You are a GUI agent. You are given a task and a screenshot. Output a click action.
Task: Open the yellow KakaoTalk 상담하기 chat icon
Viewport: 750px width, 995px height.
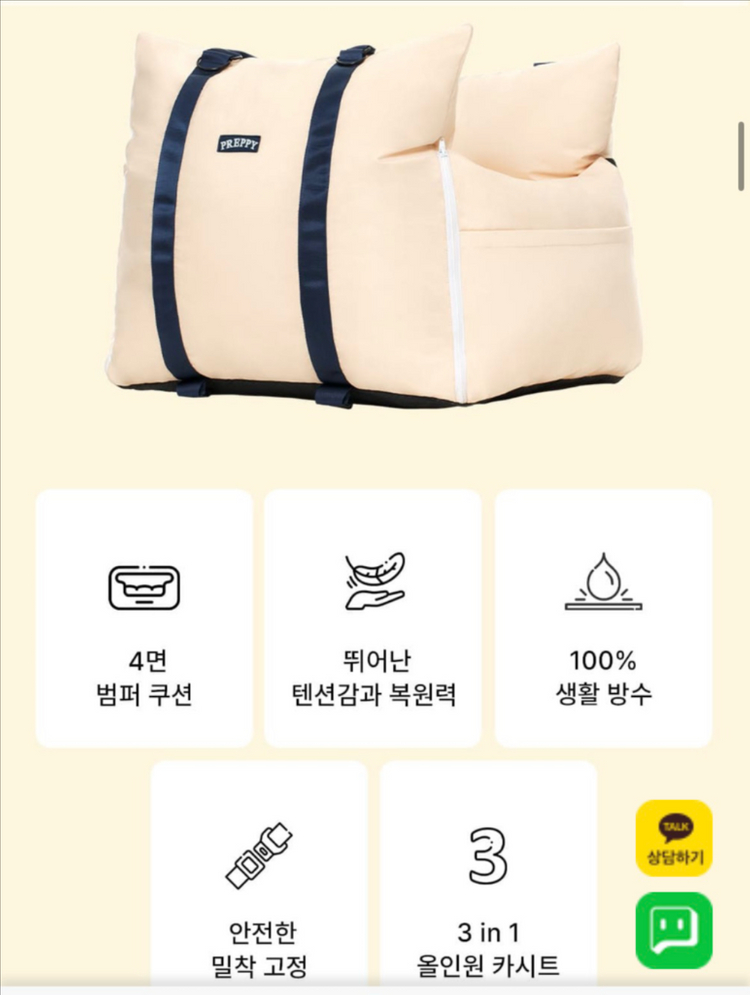(676, 838)
